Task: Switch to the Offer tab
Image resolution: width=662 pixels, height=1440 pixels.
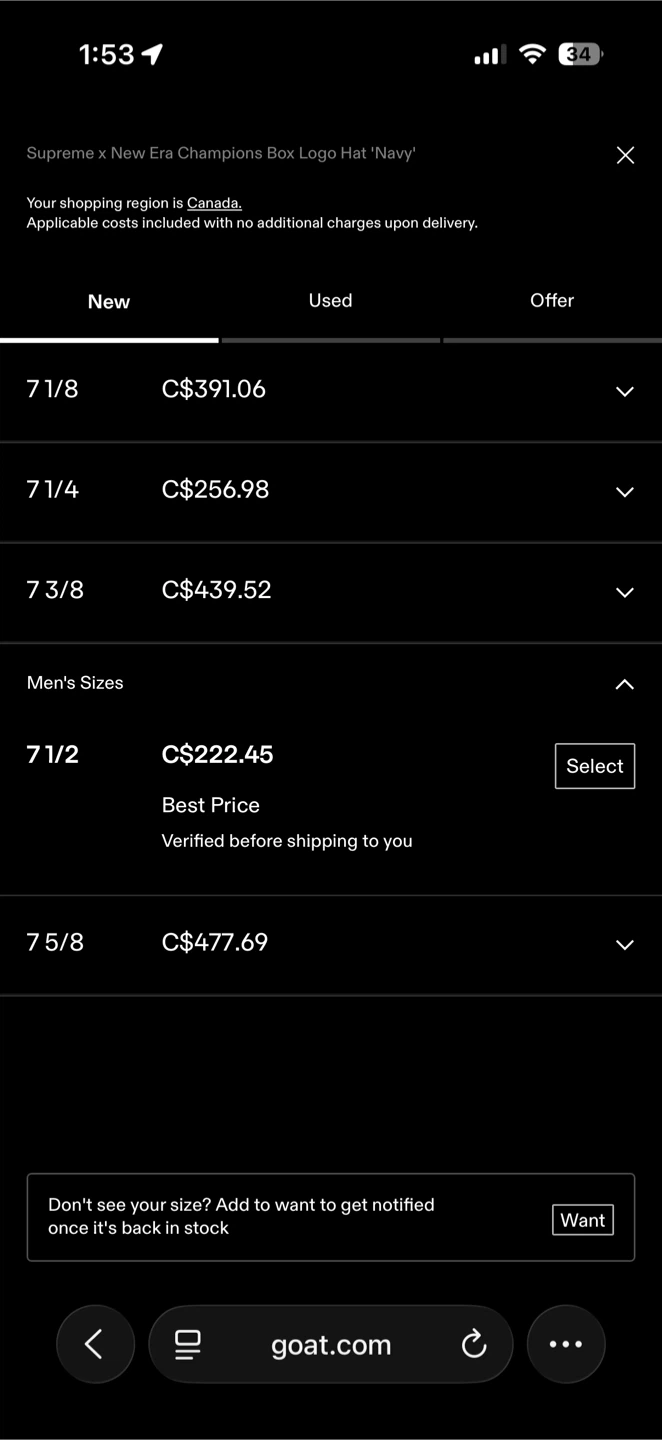Action: 552,301
